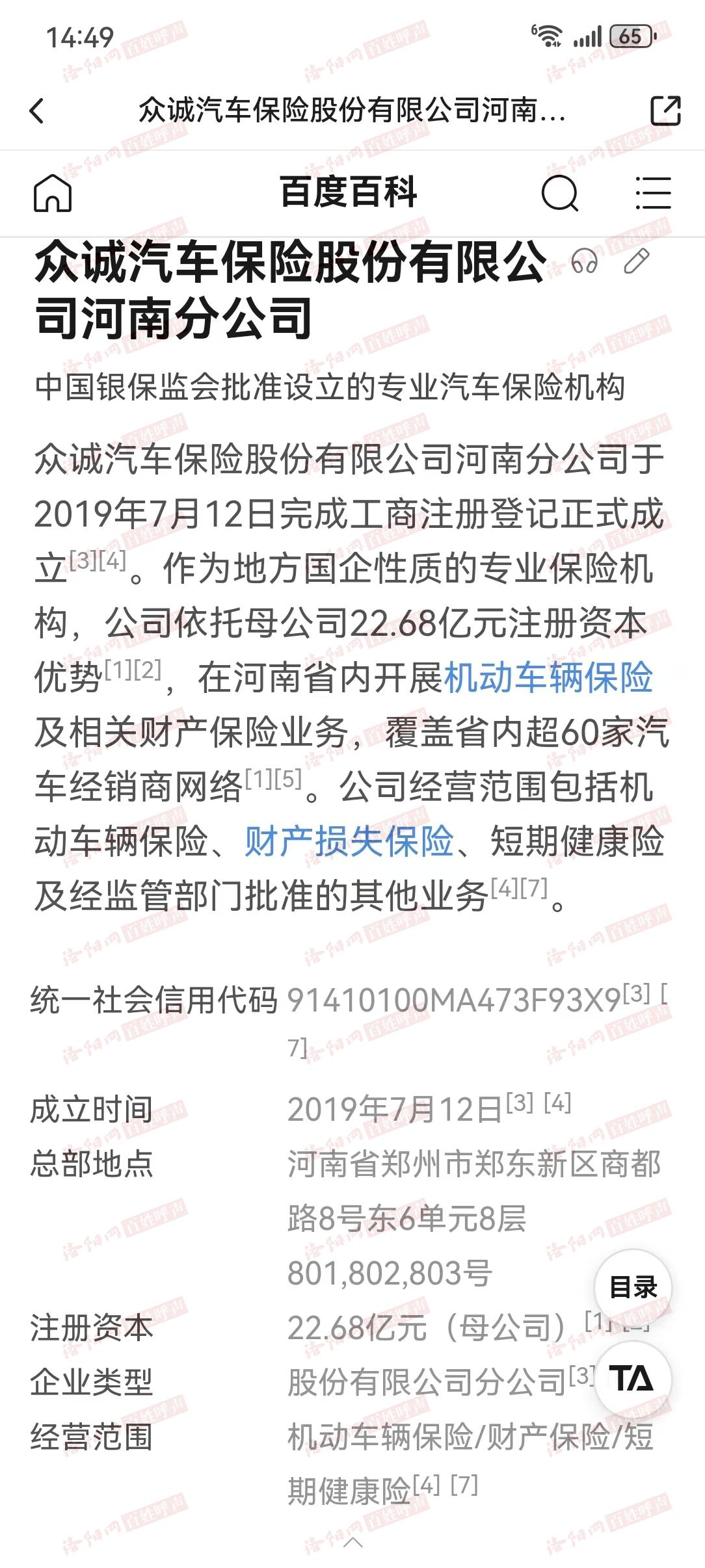Open the menu list icon
Screen dimensions: 705x1568
pyautogui.click(x=652, y=193)
